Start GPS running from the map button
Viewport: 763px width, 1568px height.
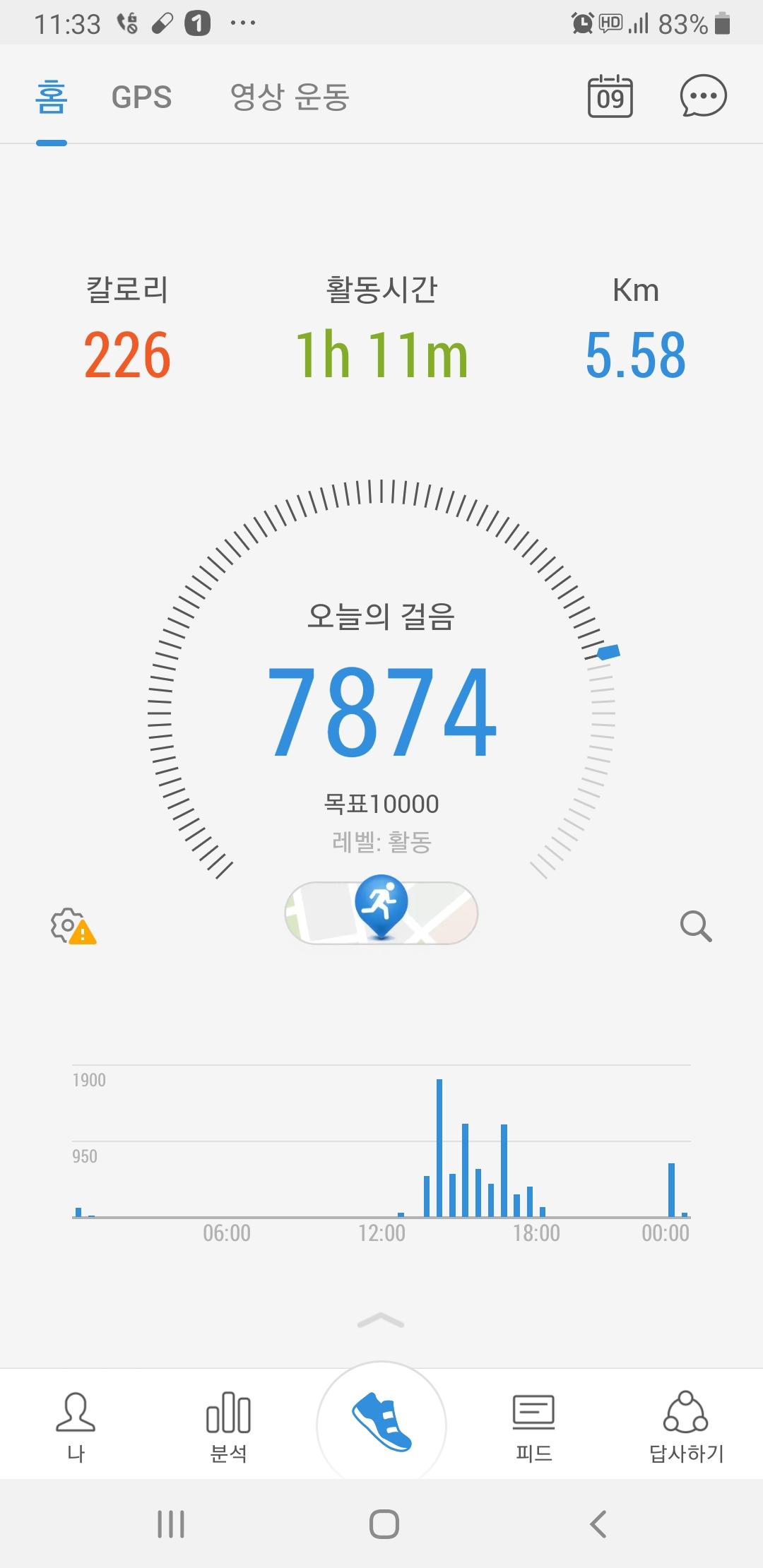(x=381, y=912)
